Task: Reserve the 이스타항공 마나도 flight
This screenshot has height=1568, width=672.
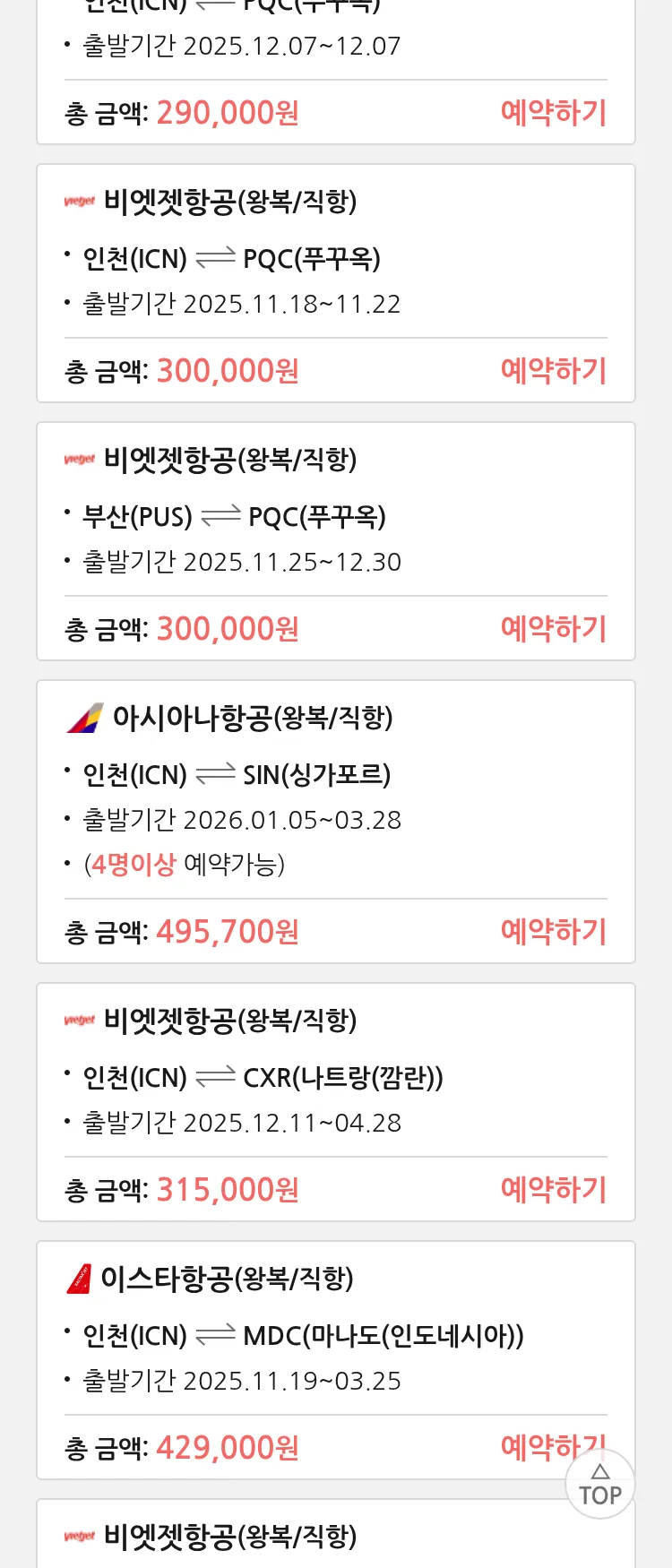Action: (529, 1445)
